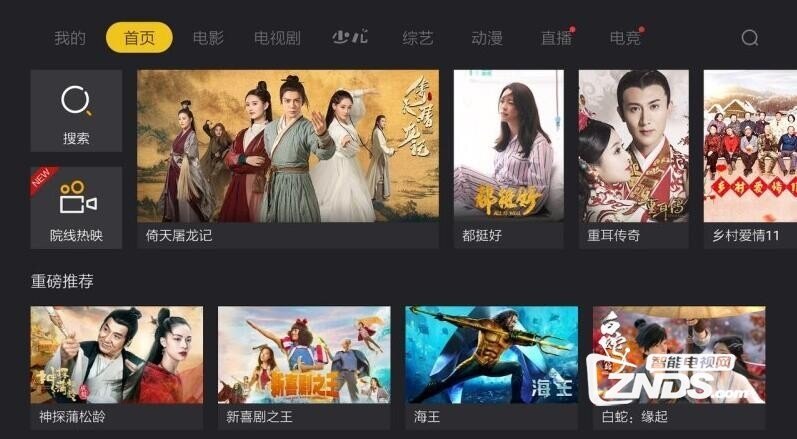Go to the 电影 tab
Viewport: 797px width, 439px height.
[x=208, y=39]
